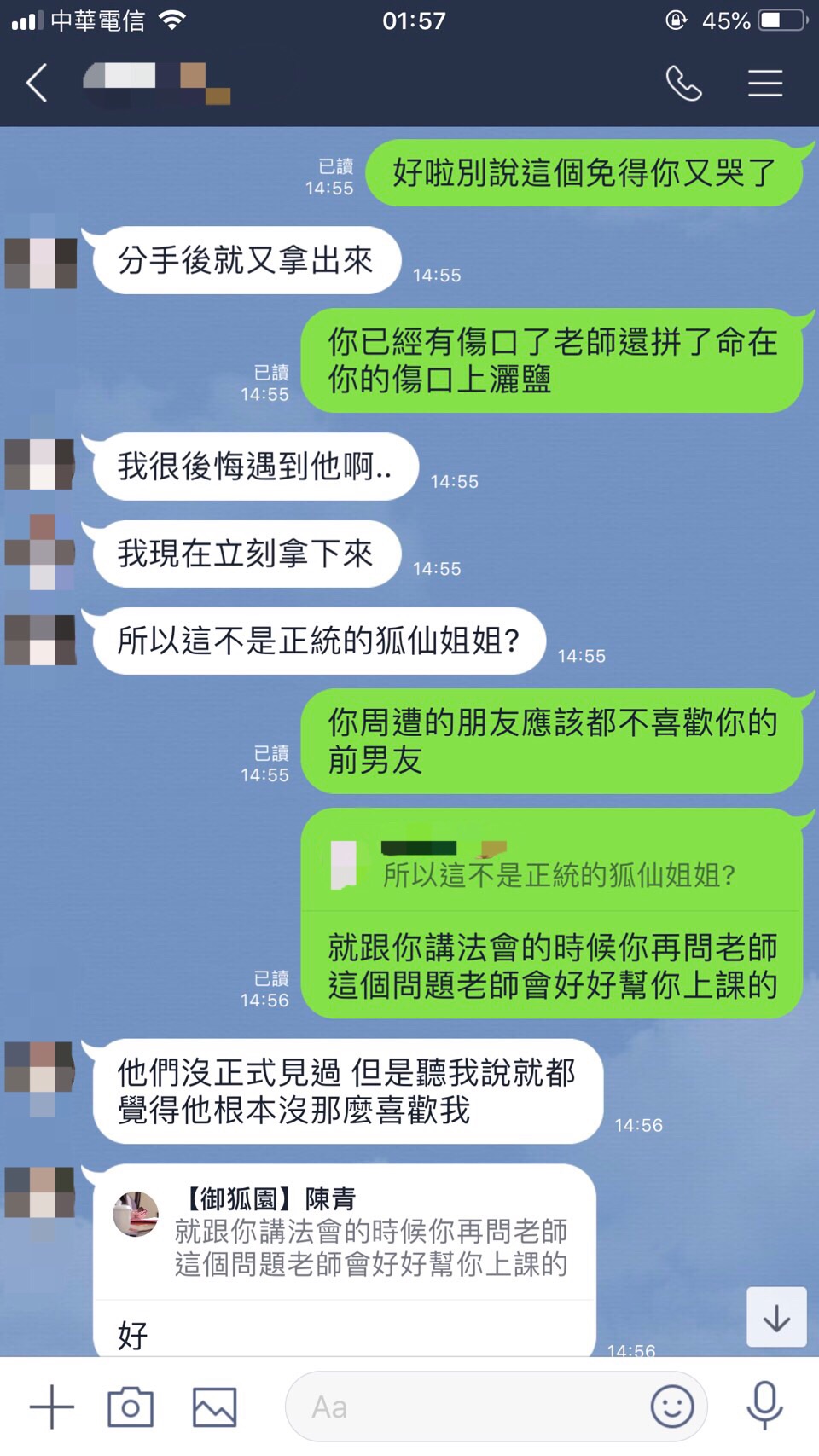Image resolution: width=819 pixels, height=1456 pixels.
Task: Open the emoji sticker picker
Action: tap(671, 1407)
